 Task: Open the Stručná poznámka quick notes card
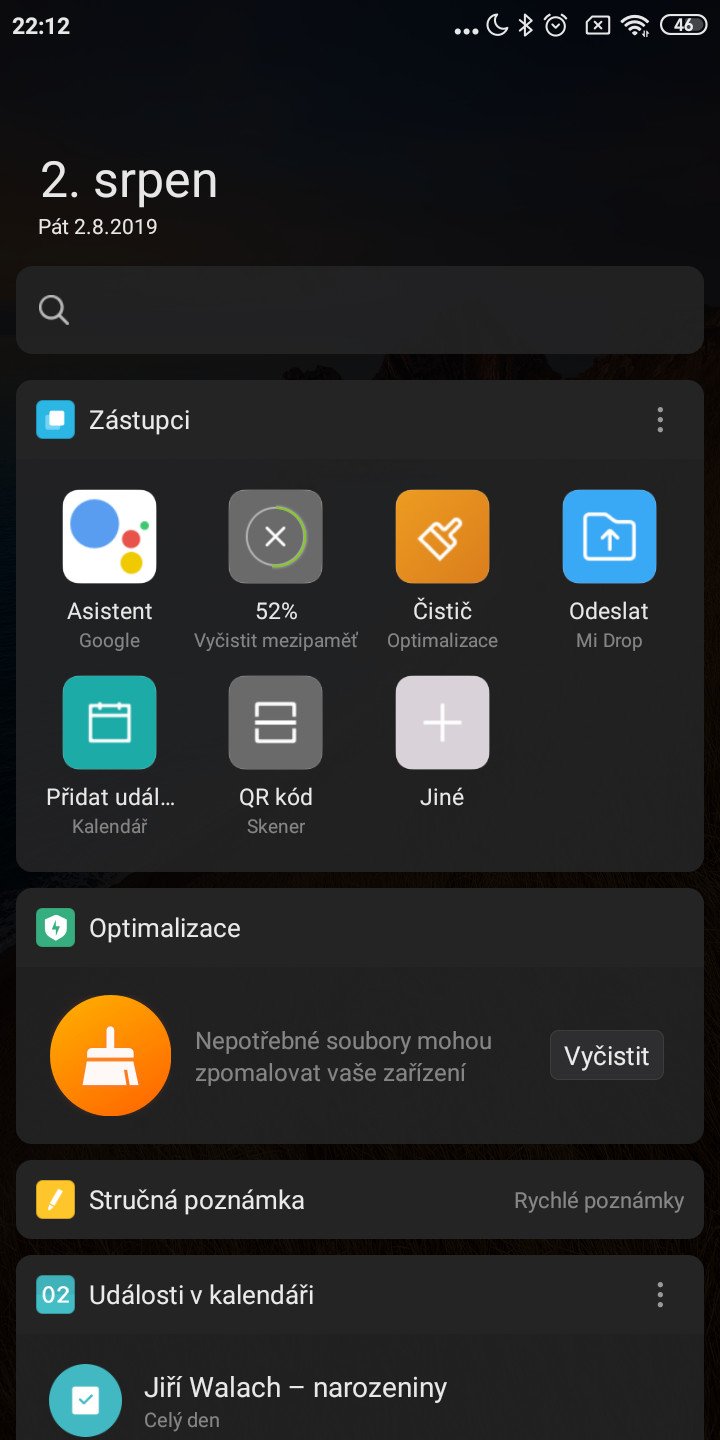pos(360,1200)
